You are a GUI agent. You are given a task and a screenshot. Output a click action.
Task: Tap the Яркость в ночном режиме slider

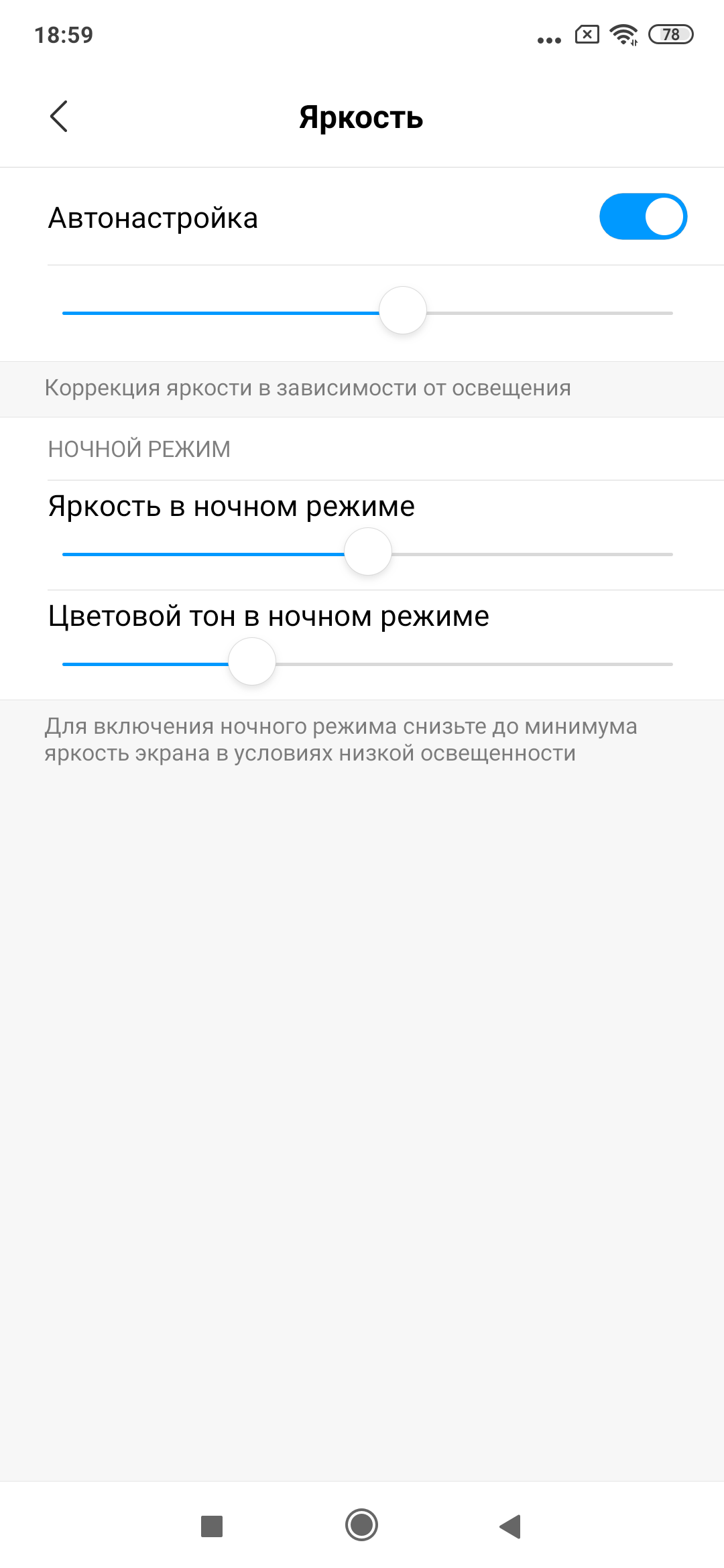click(367, 552)
